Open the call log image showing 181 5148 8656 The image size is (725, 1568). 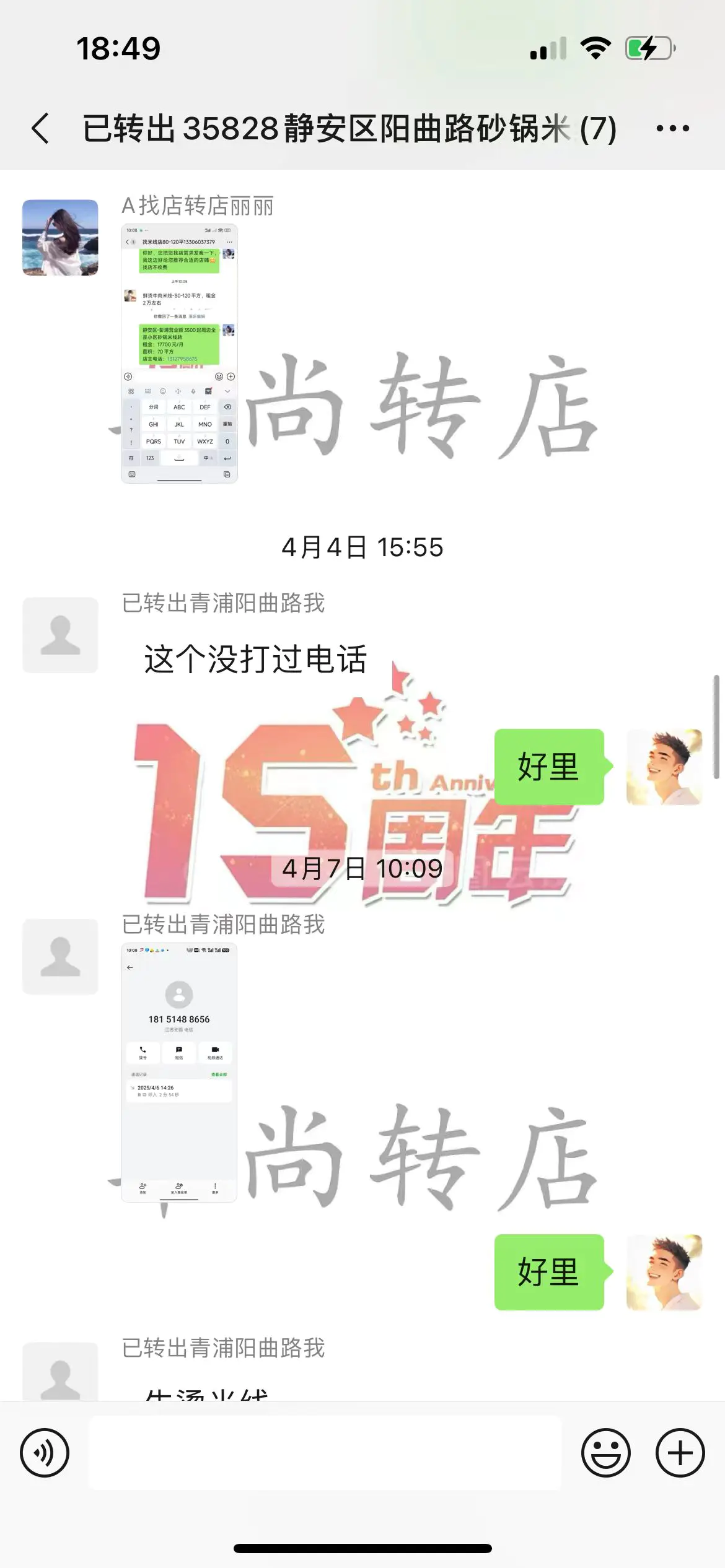pyautogui.click(x=179, y=1072)
